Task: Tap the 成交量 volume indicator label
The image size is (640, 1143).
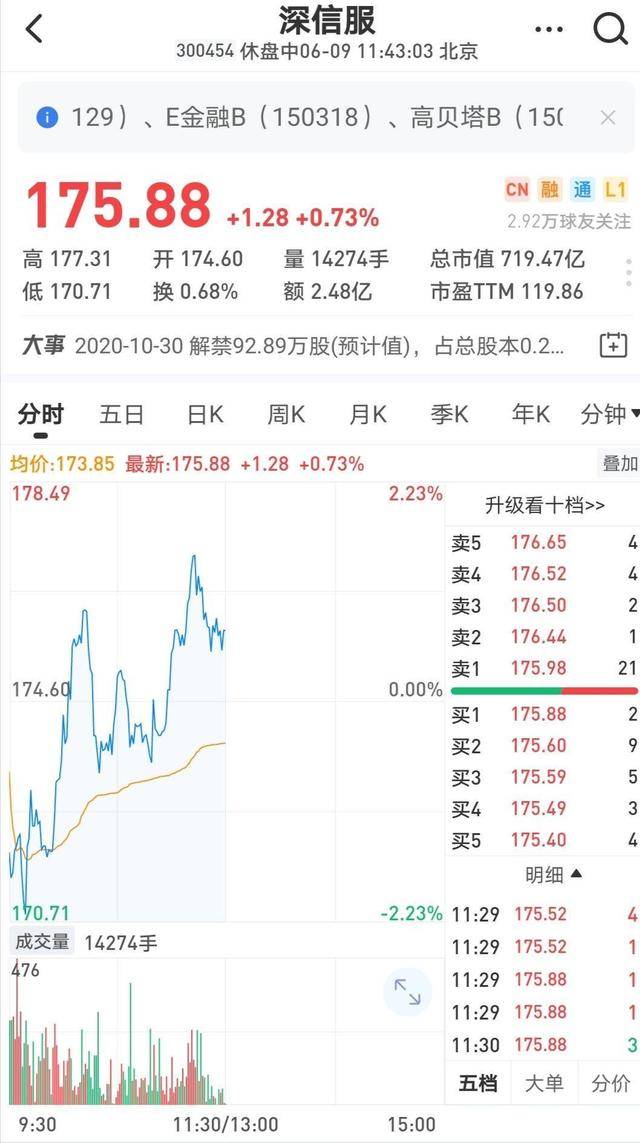Action: pyautogui.click(x=42, y=941)
